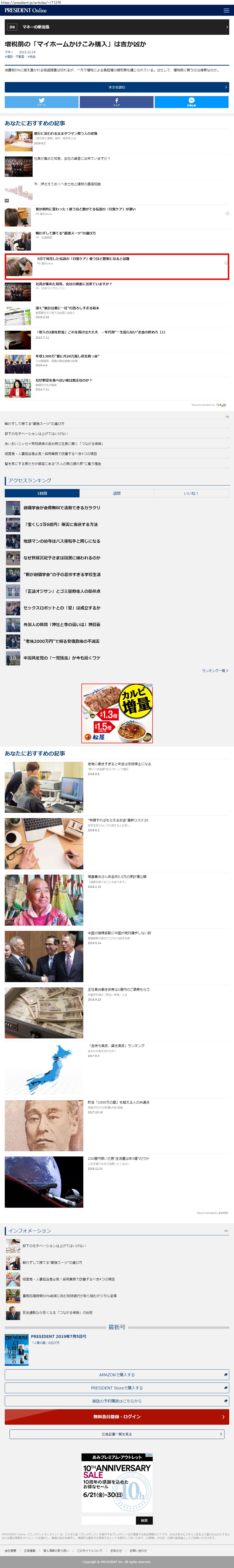Share the article on Facebook

point(117,102)
